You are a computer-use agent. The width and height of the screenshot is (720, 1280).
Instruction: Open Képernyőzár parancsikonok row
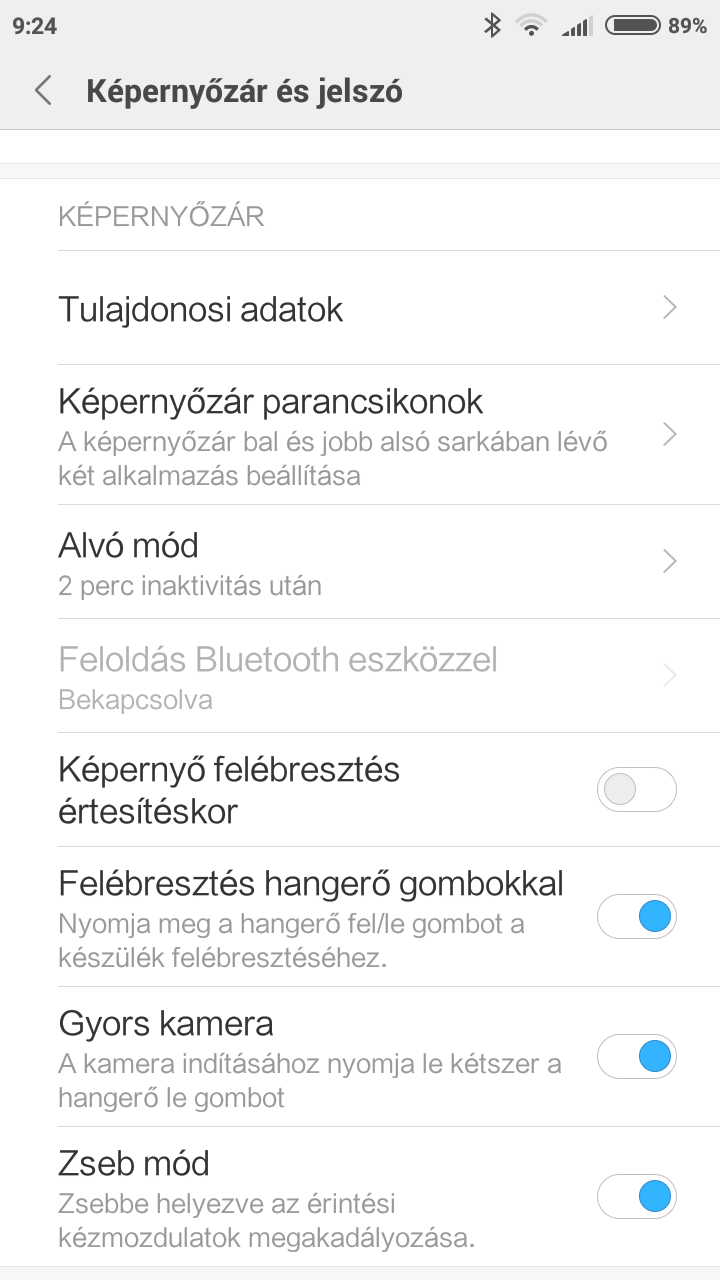coord(360,435)
